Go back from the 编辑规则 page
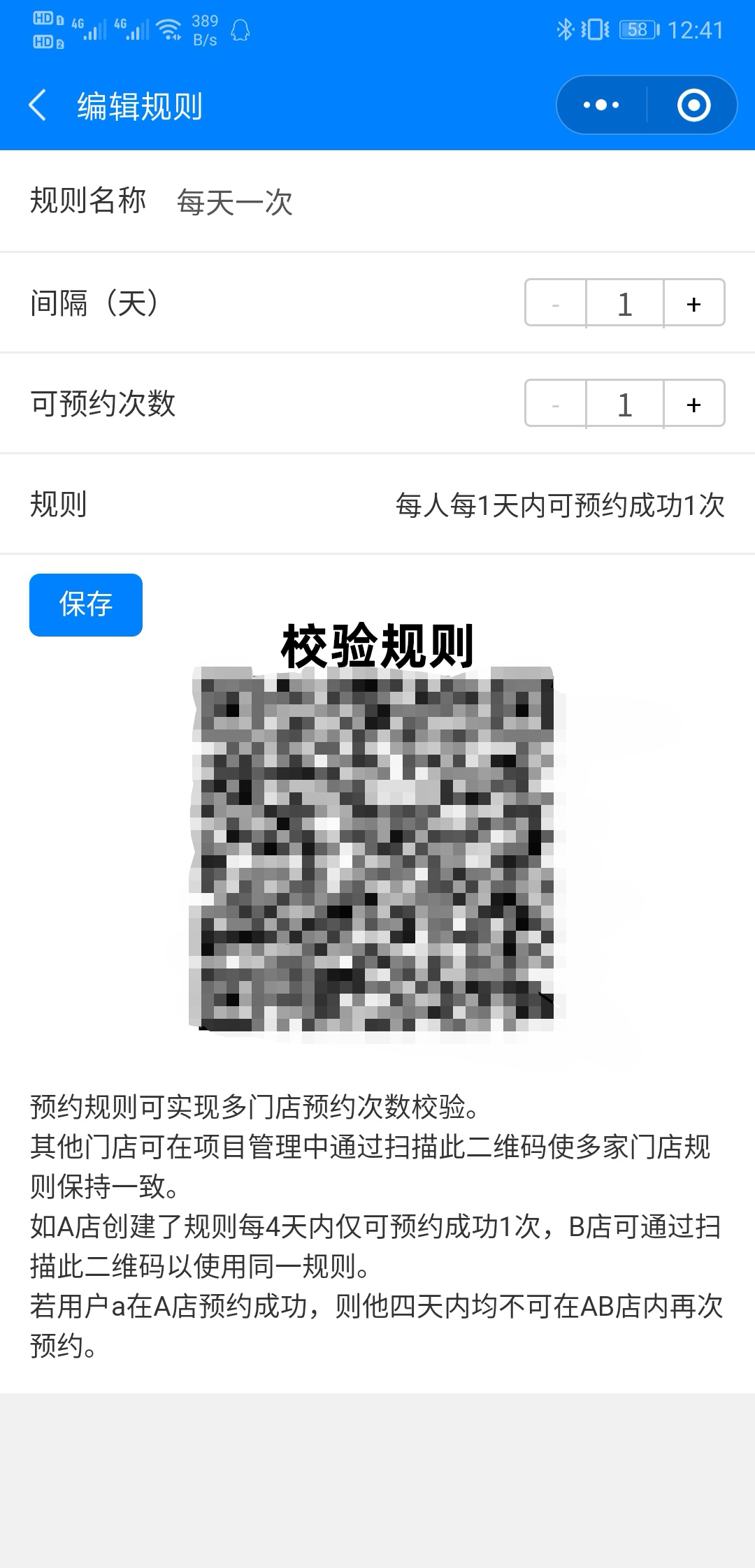 (38, 106)
